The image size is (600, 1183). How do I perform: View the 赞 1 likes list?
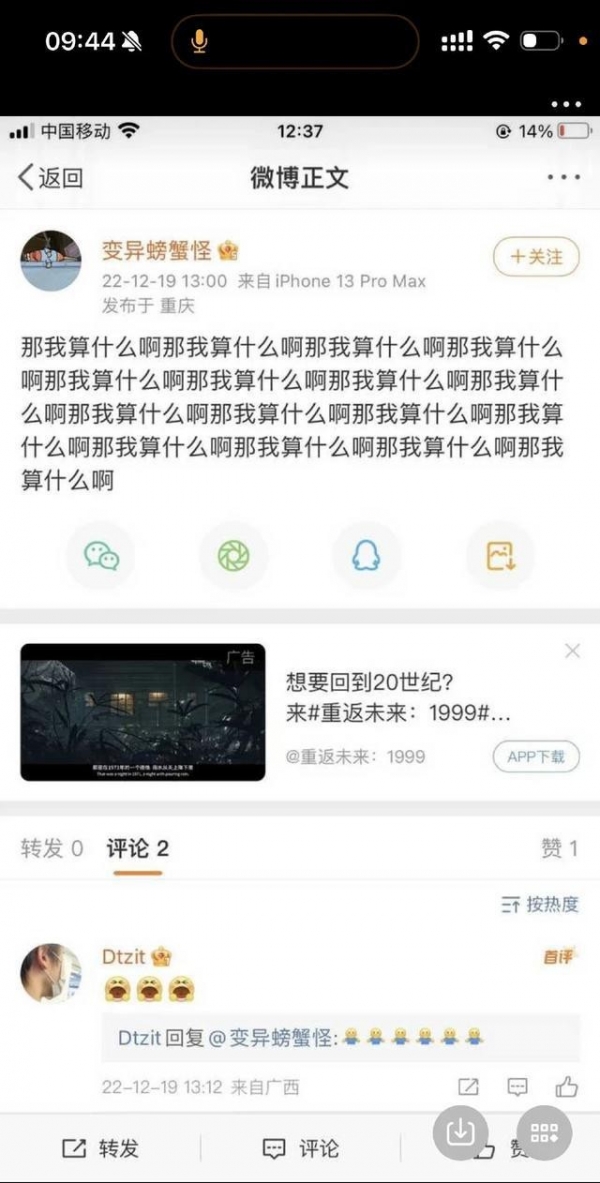coord(559,849)
